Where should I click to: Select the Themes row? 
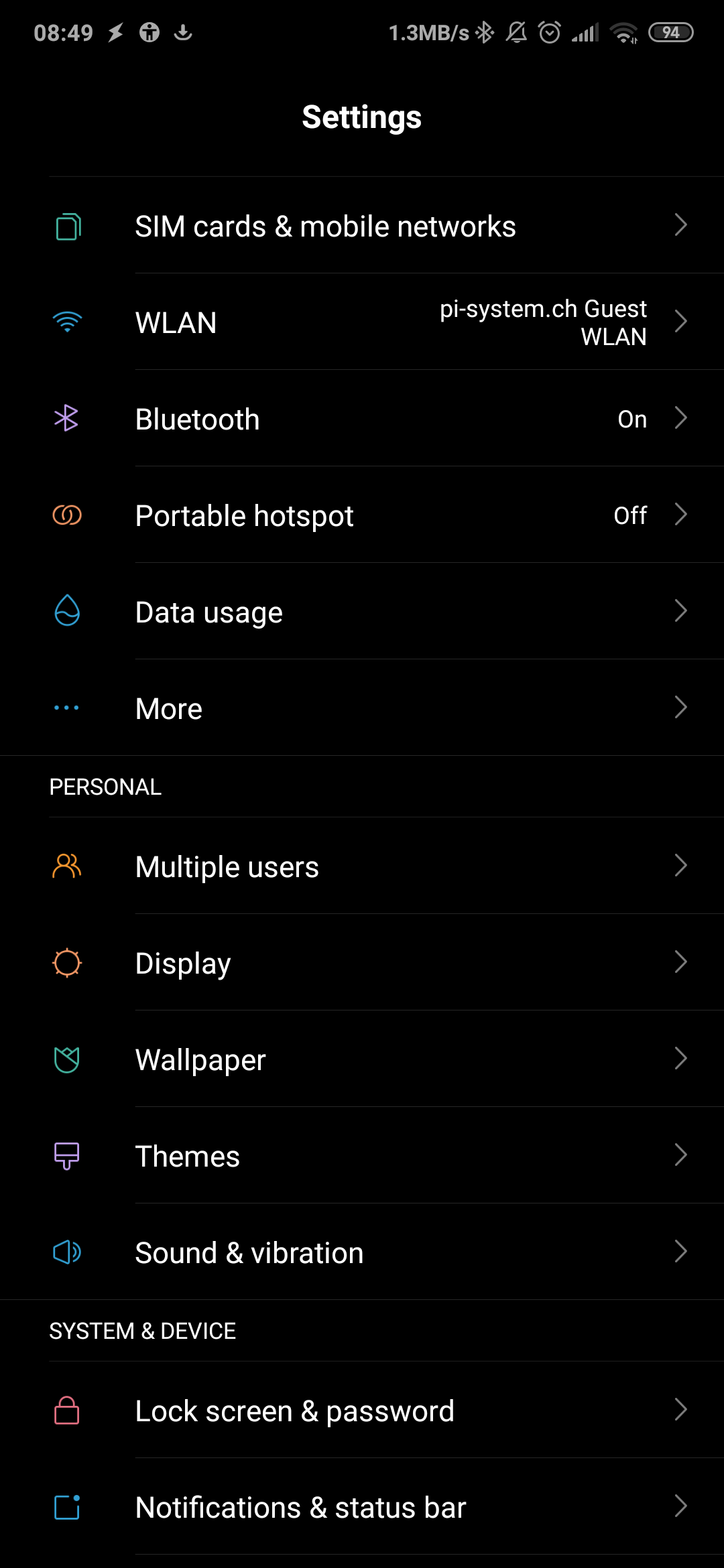point(362,1157)
